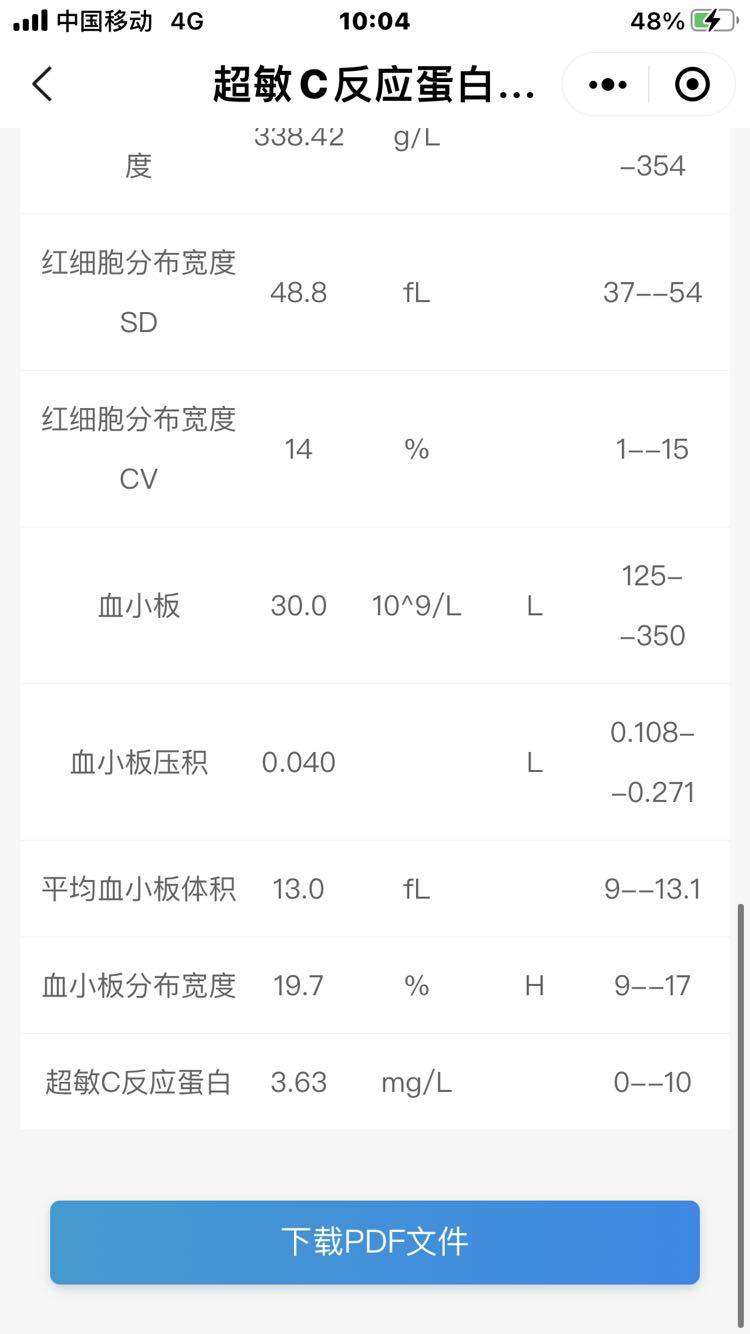Open the mini program three-dot menu
Screen dimensions: 750x1334
(x=608, y=85)
